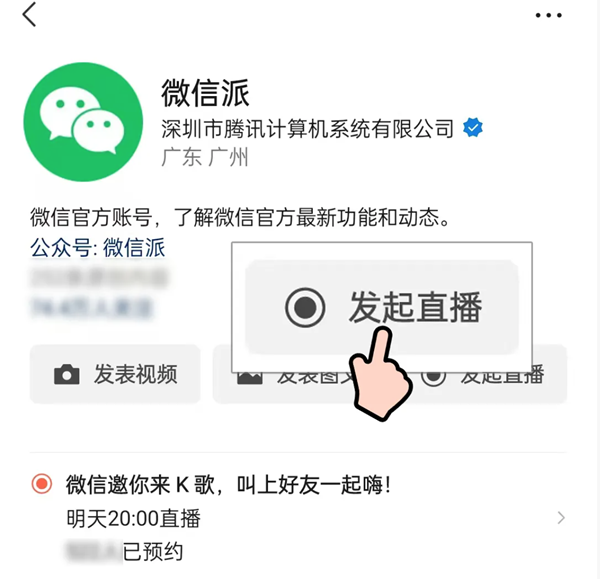Go back to the previous page
This screenshot has width=600, height=579.
click(x=29, y=15)
